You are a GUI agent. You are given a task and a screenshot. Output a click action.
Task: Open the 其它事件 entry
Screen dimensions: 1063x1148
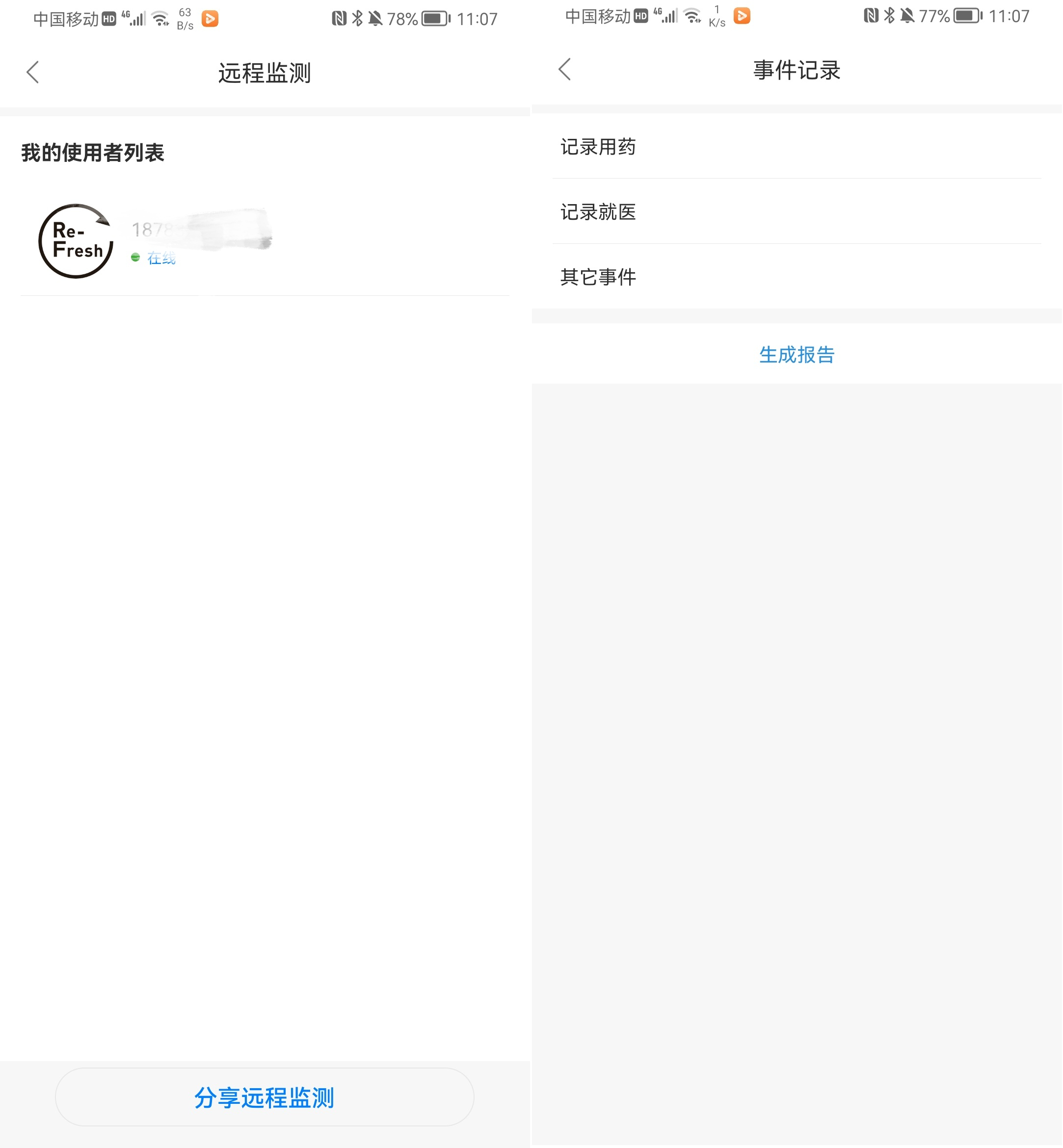coord(598,277)
